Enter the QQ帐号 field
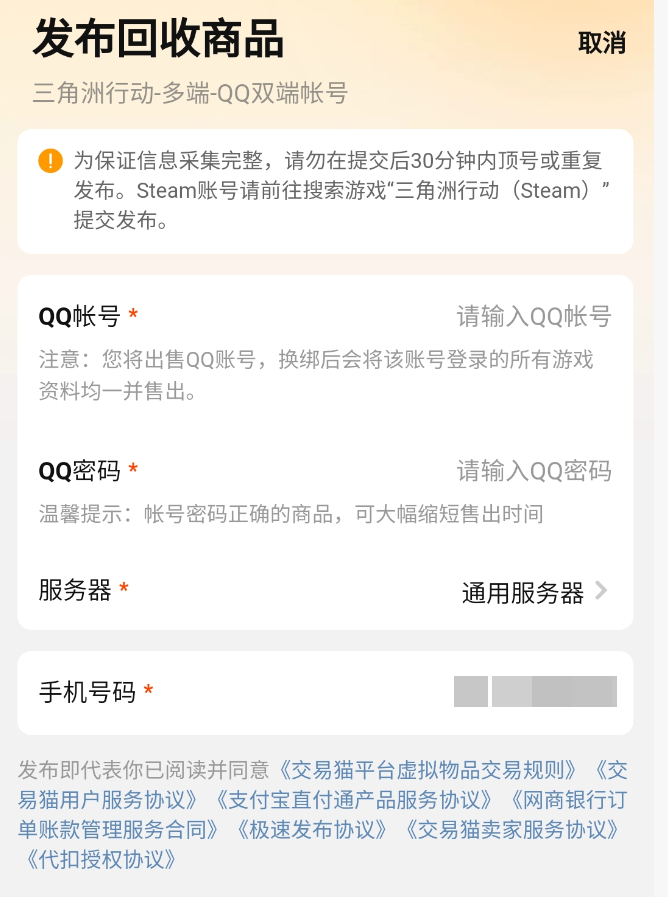Viewport: 668px width, 897px height. tap(532, 317)
